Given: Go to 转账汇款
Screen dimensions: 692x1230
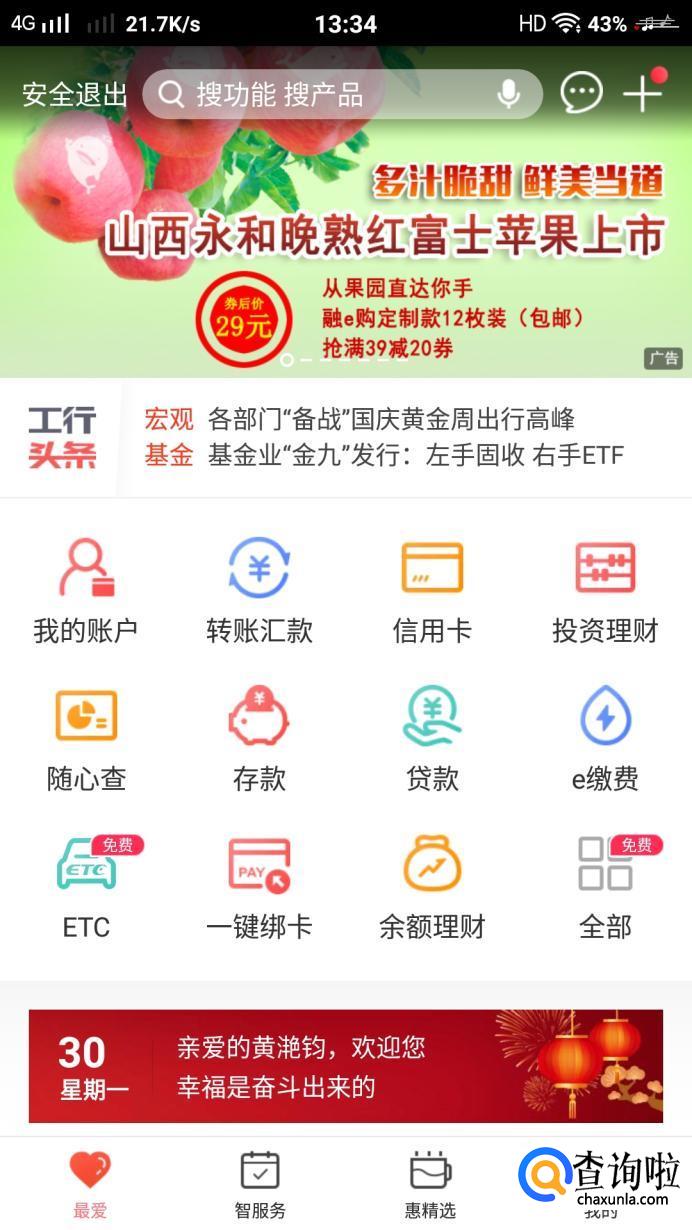Looking at the screenshot, I should pos(259,590).
